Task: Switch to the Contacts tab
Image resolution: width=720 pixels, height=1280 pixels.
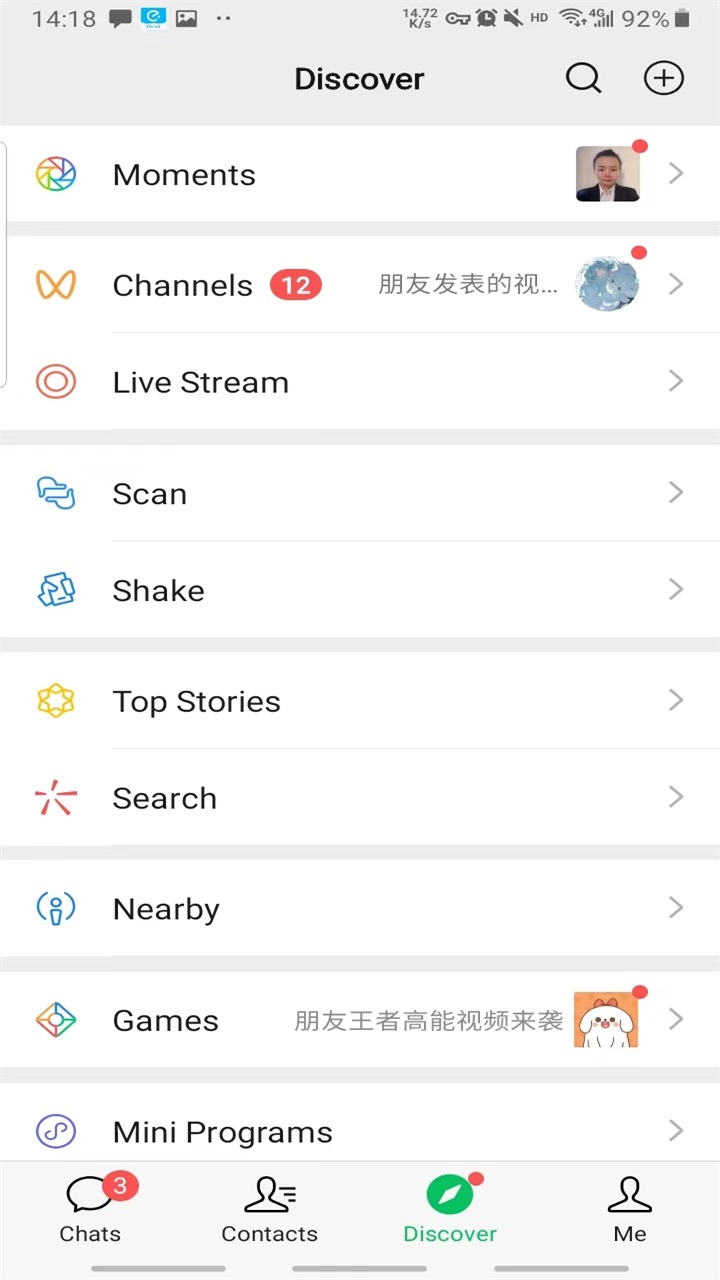Action: [x=269, y=1210]
